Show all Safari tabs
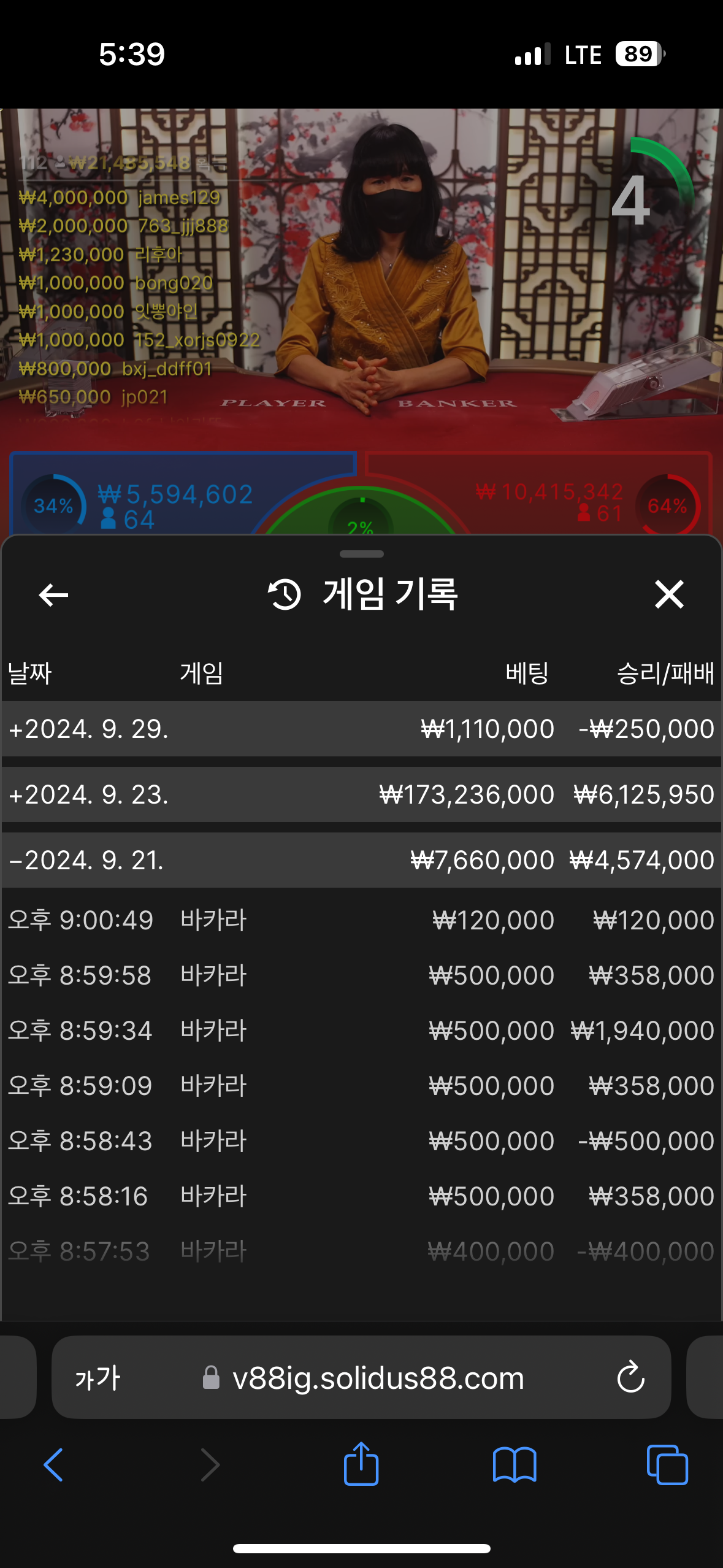The height and width of the screenshot is (1568, 723). tap(667, 1465)
